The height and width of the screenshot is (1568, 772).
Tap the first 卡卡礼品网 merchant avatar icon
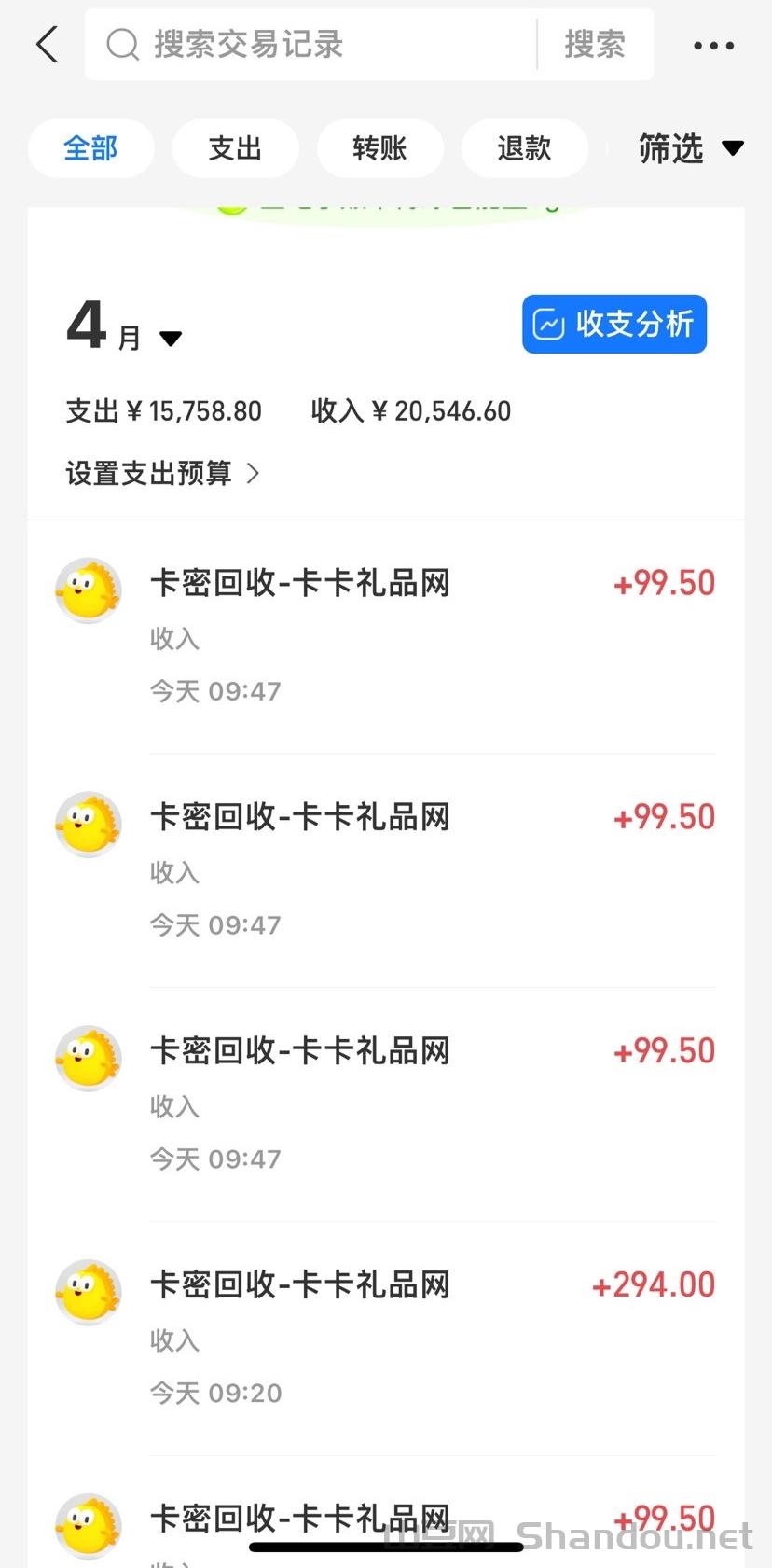[88, 590]
